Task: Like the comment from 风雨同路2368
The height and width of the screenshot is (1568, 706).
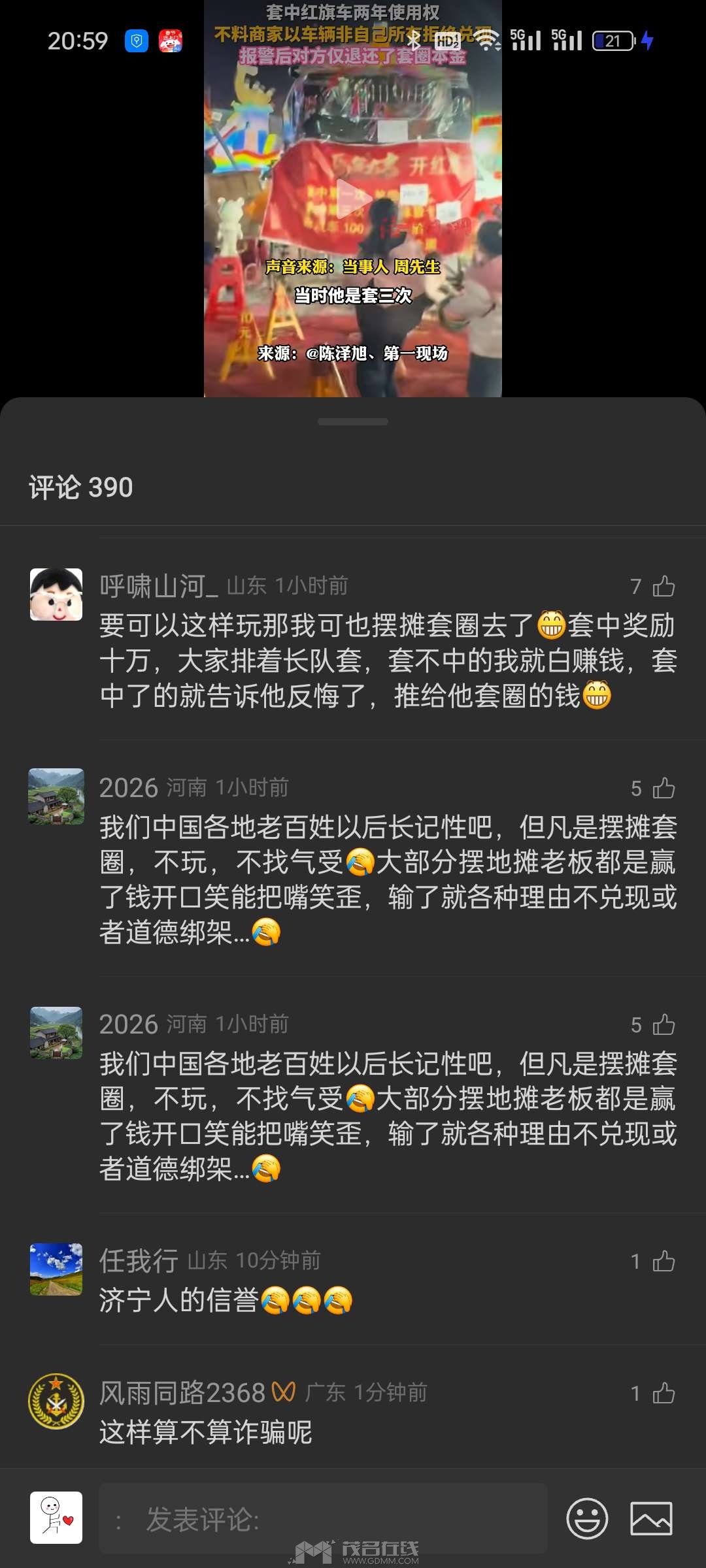Action: [x=664, y=1393]
